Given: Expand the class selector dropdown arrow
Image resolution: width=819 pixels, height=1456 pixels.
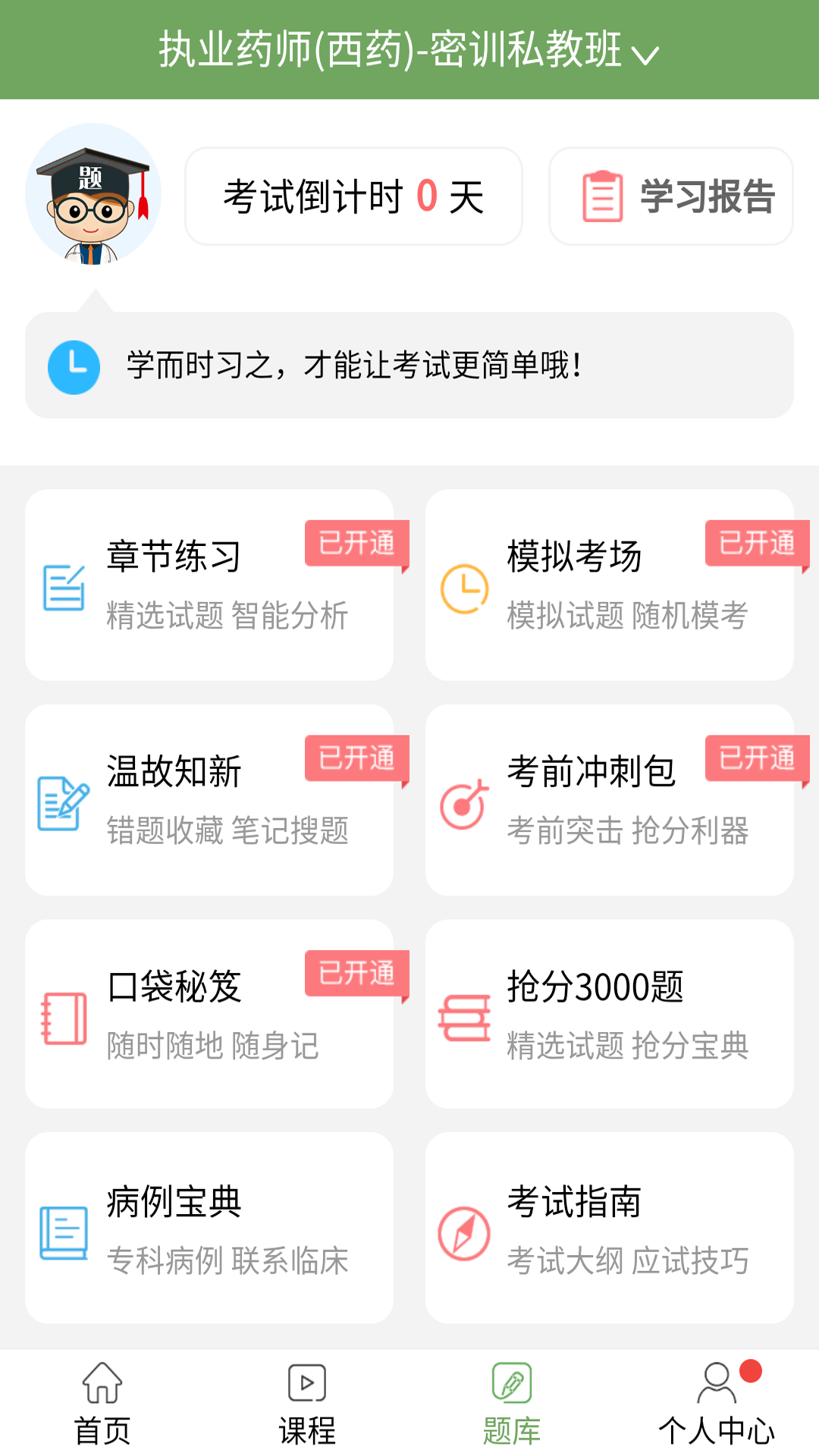Looking at the screenshot, I should pyautogui.click(x=645, y=53).
